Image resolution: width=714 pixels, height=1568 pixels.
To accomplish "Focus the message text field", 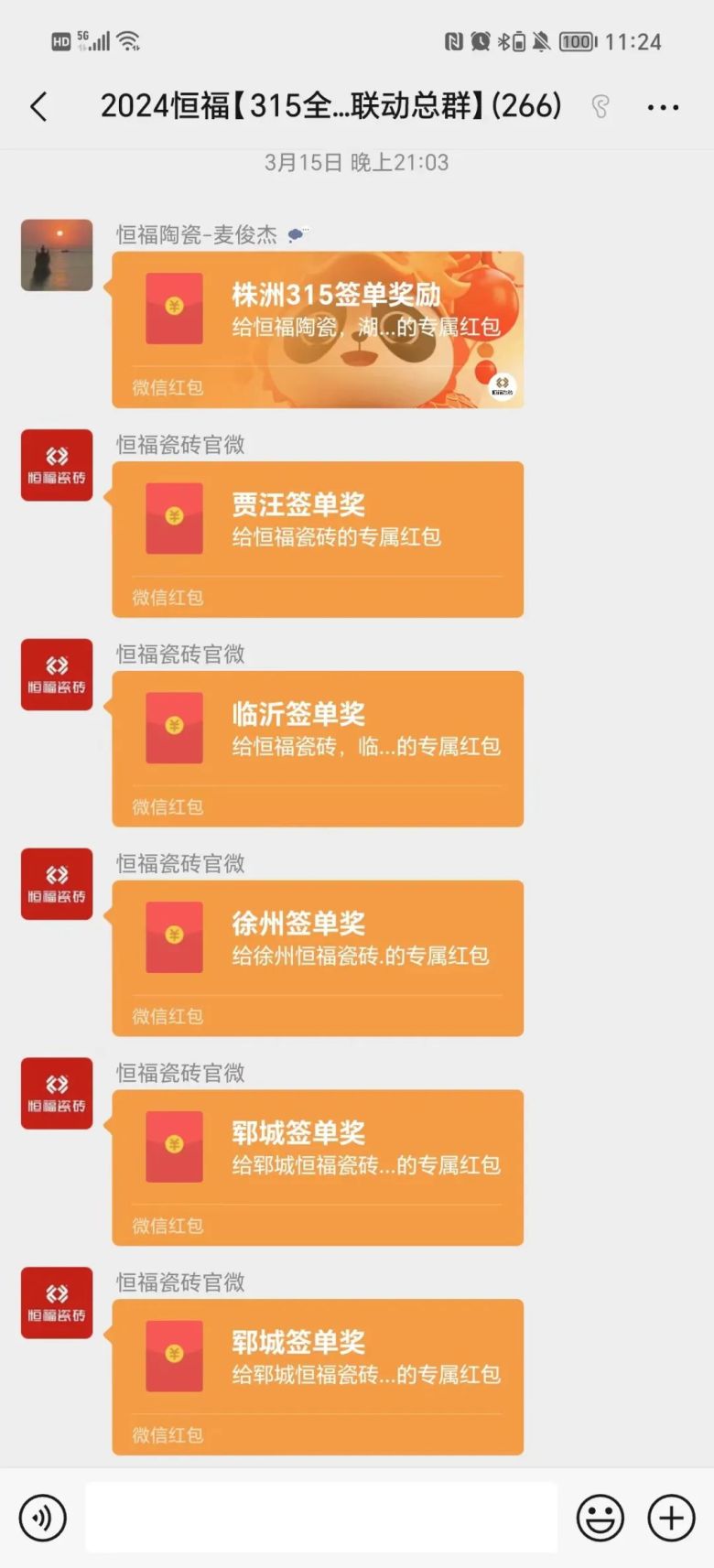I will (x=321, y=1517).
